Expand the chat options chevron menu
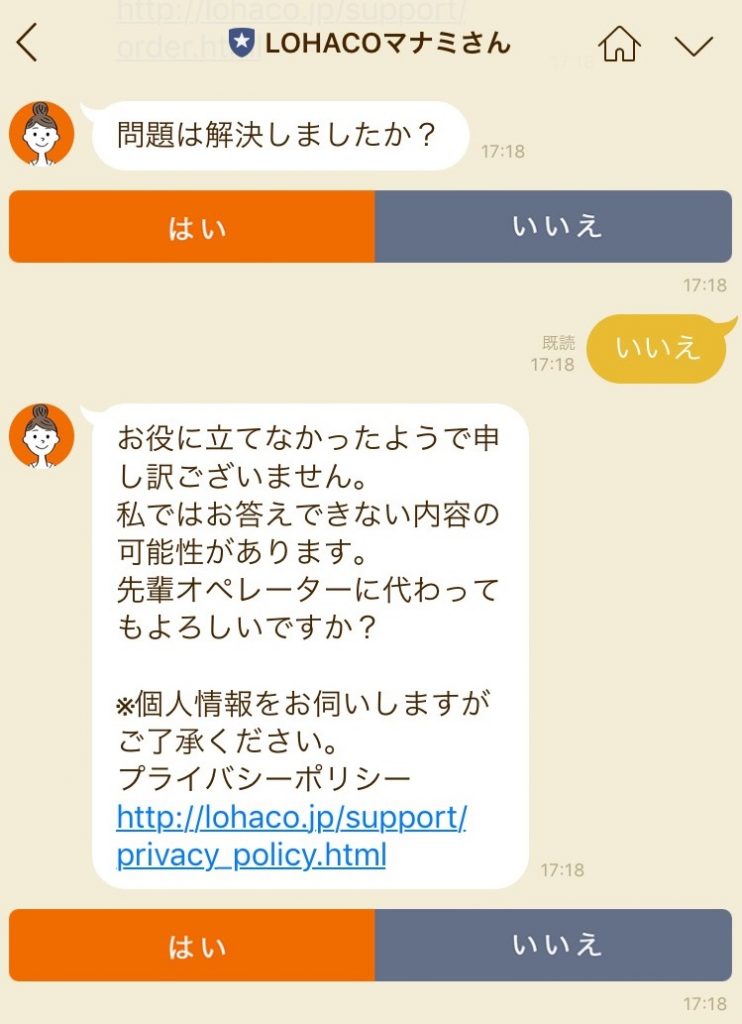 [693, 45]
